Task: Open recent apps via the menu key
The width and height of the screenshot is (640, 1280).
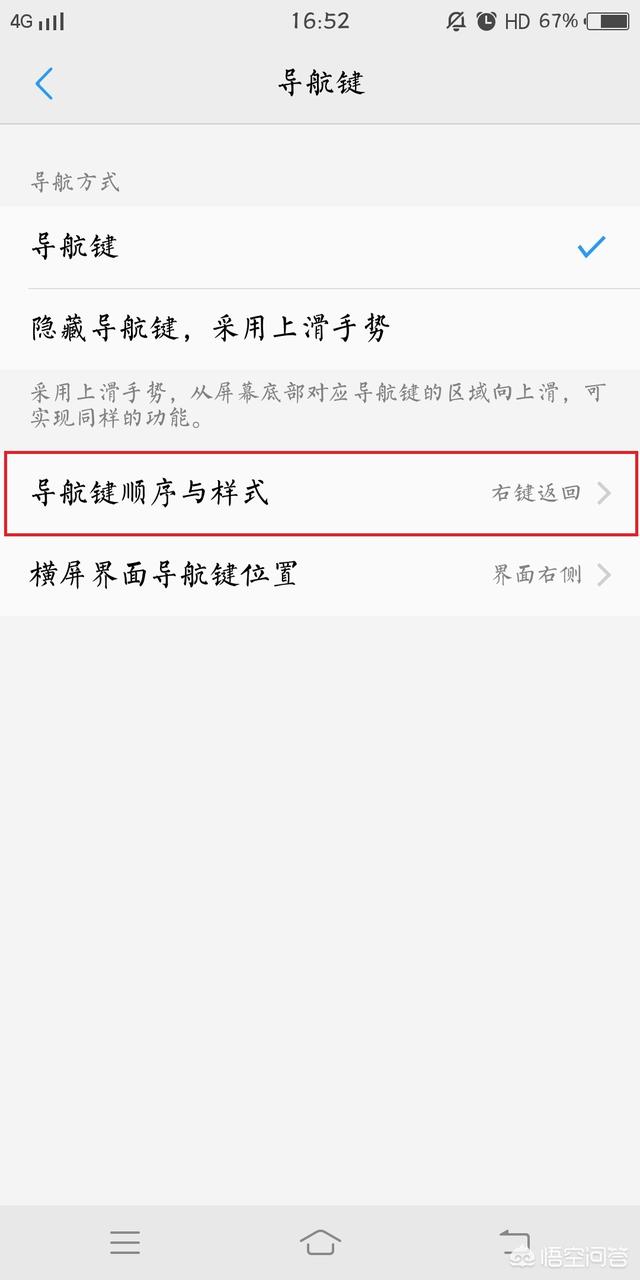Action: pyautogui.click(x=125, y=1242)
